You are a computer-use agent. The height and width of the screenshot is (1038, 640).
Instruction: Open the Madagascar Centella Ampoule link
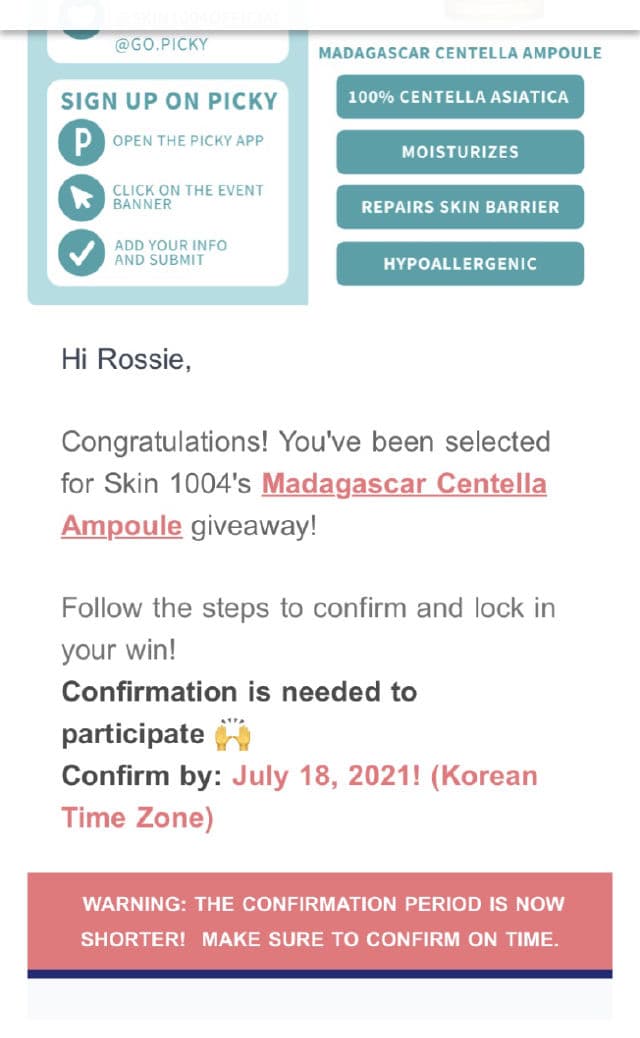pyautogui.click(x=404, y=484)
